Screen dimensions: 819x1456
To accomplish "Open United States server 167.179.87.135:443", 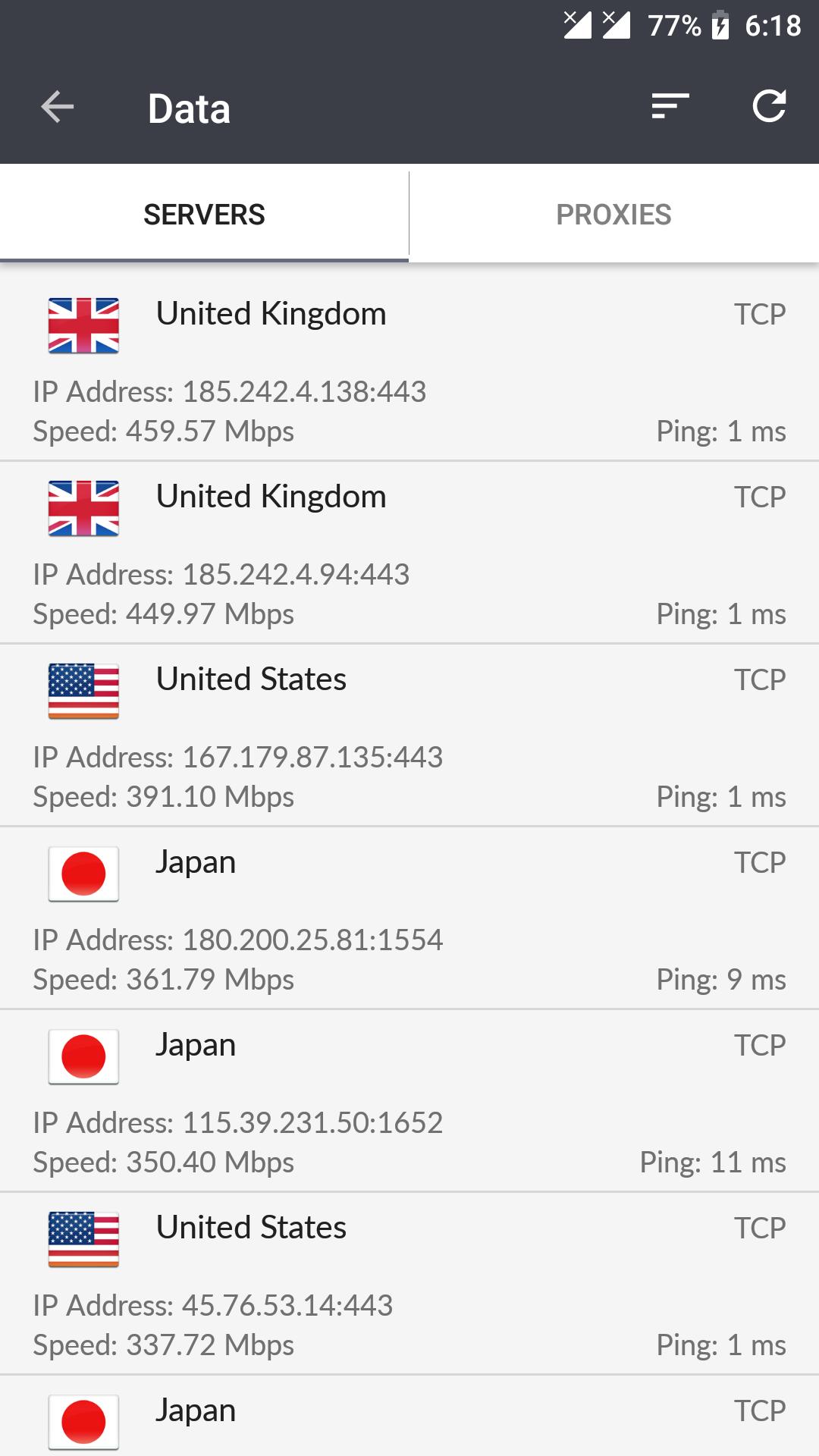I will [x=409, y=735].
